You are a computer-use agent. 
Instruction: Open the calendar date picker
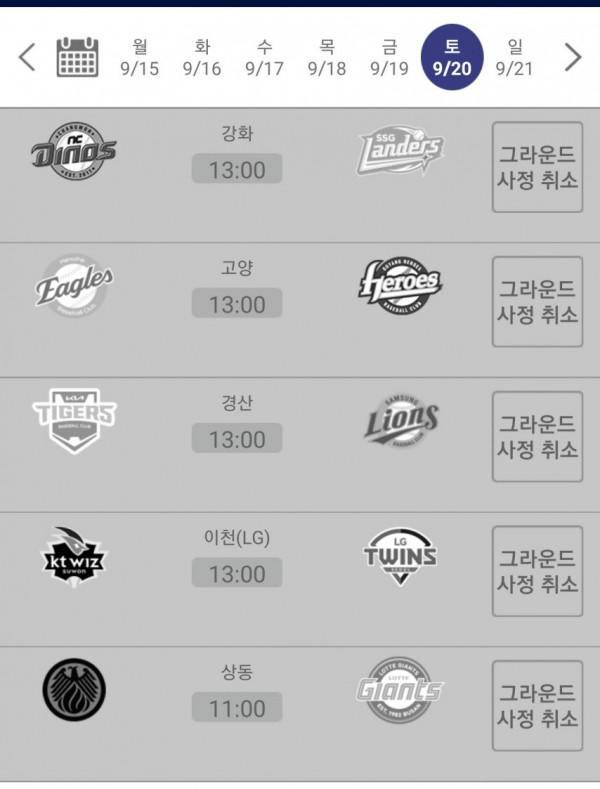tap(77, 57)
